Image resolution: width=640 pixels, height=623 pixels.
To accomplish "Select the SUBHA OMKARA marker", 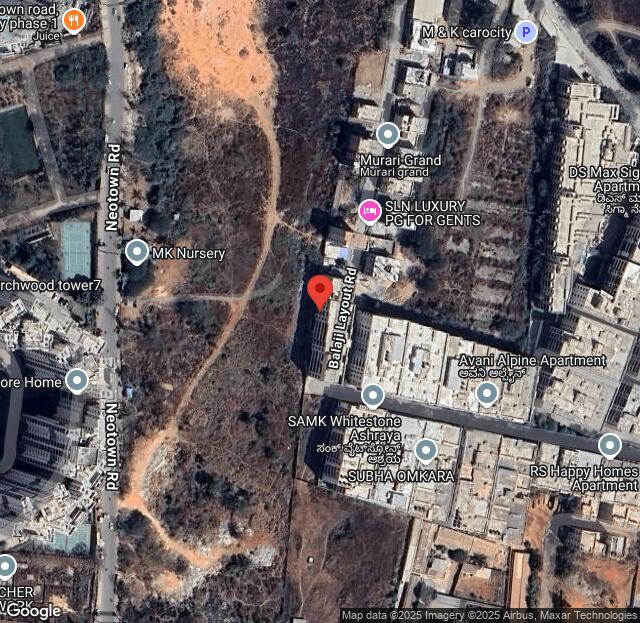I will [x=426, y=450].
